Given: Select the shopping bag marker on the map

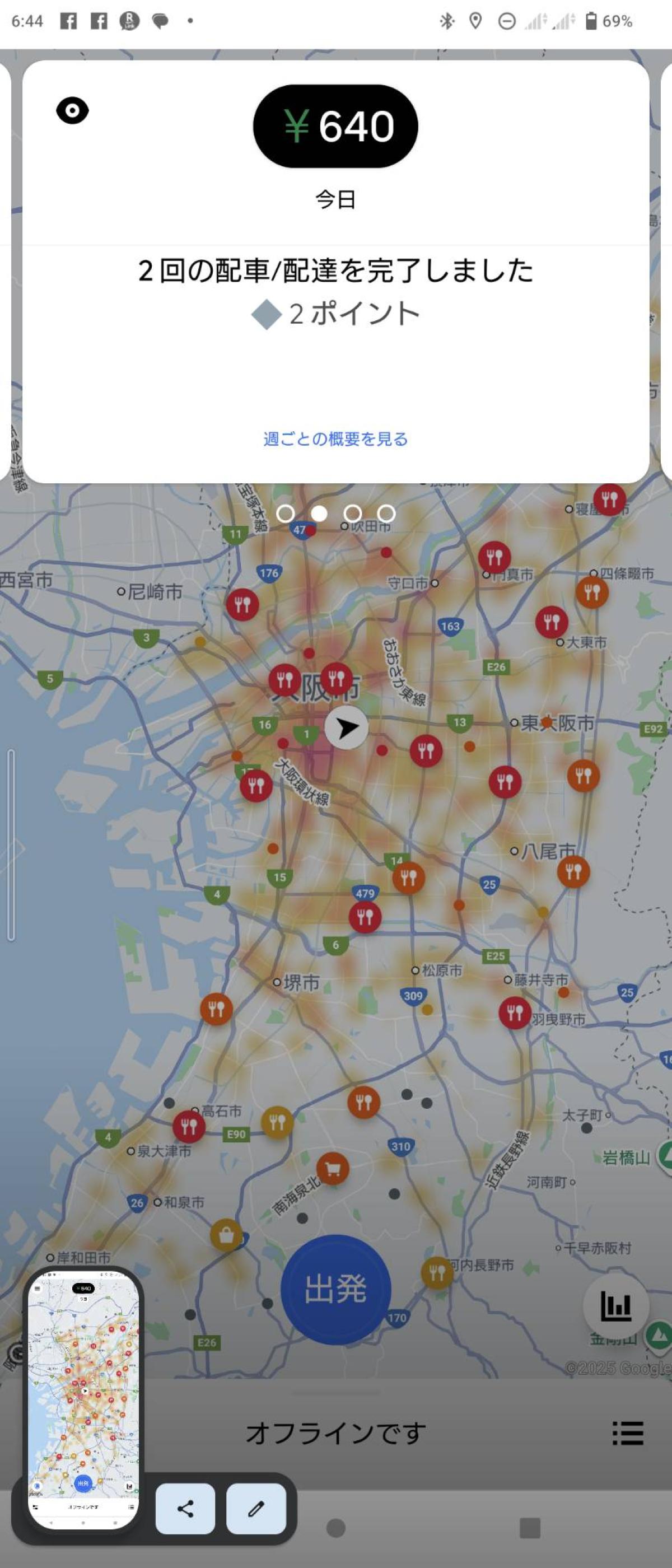Looking at the screenshot, I should 226,1235.
